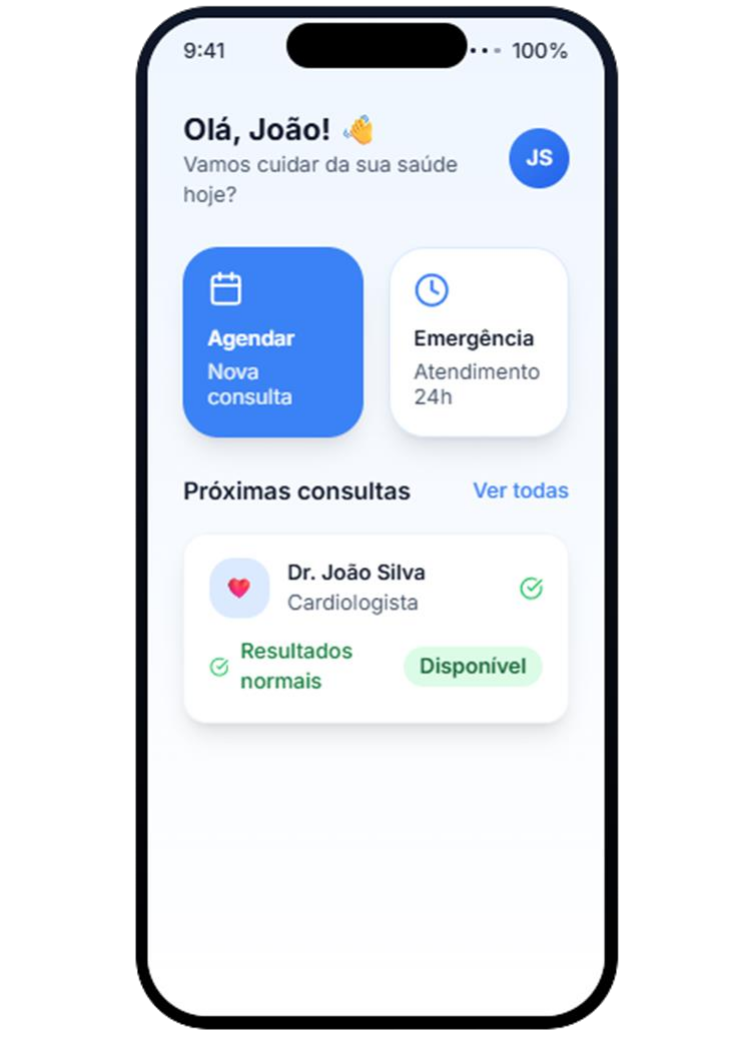748x1042 pixels.
Task: Open Dr. João Silva appointment card
Action: (x=375, y=627)
